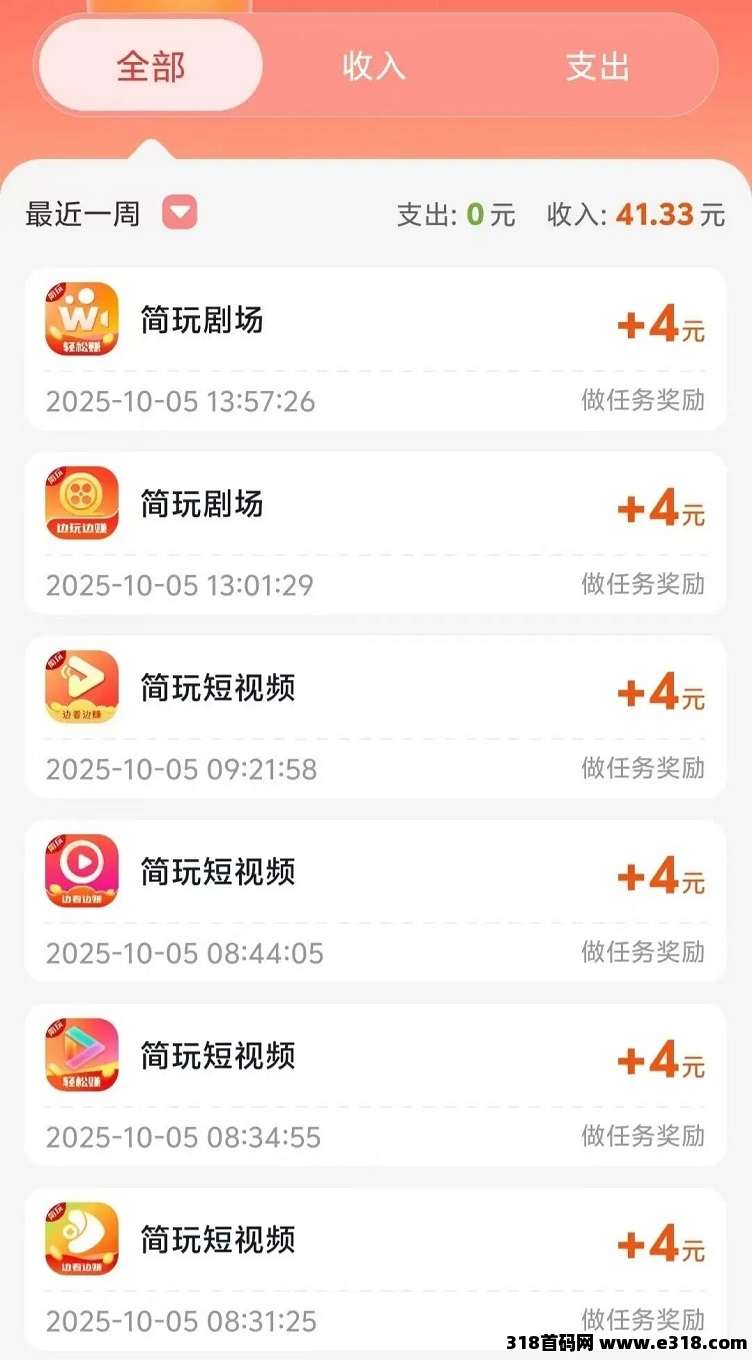This screenshot has width=752, height=1360.
Task: Tap the 2025-10-05 09:21:58 timestamp
Action: [x=180, y=769]
